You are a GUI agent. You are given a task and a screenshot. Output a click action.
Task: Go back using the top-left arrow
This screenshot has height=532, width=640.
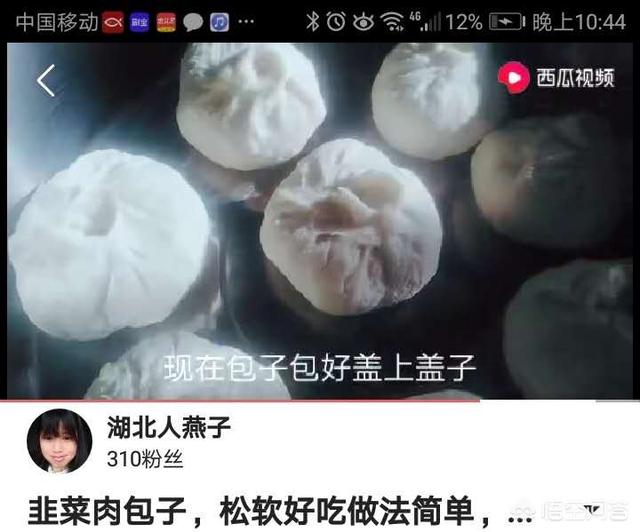pyautogui.click(x=45, y=81)
